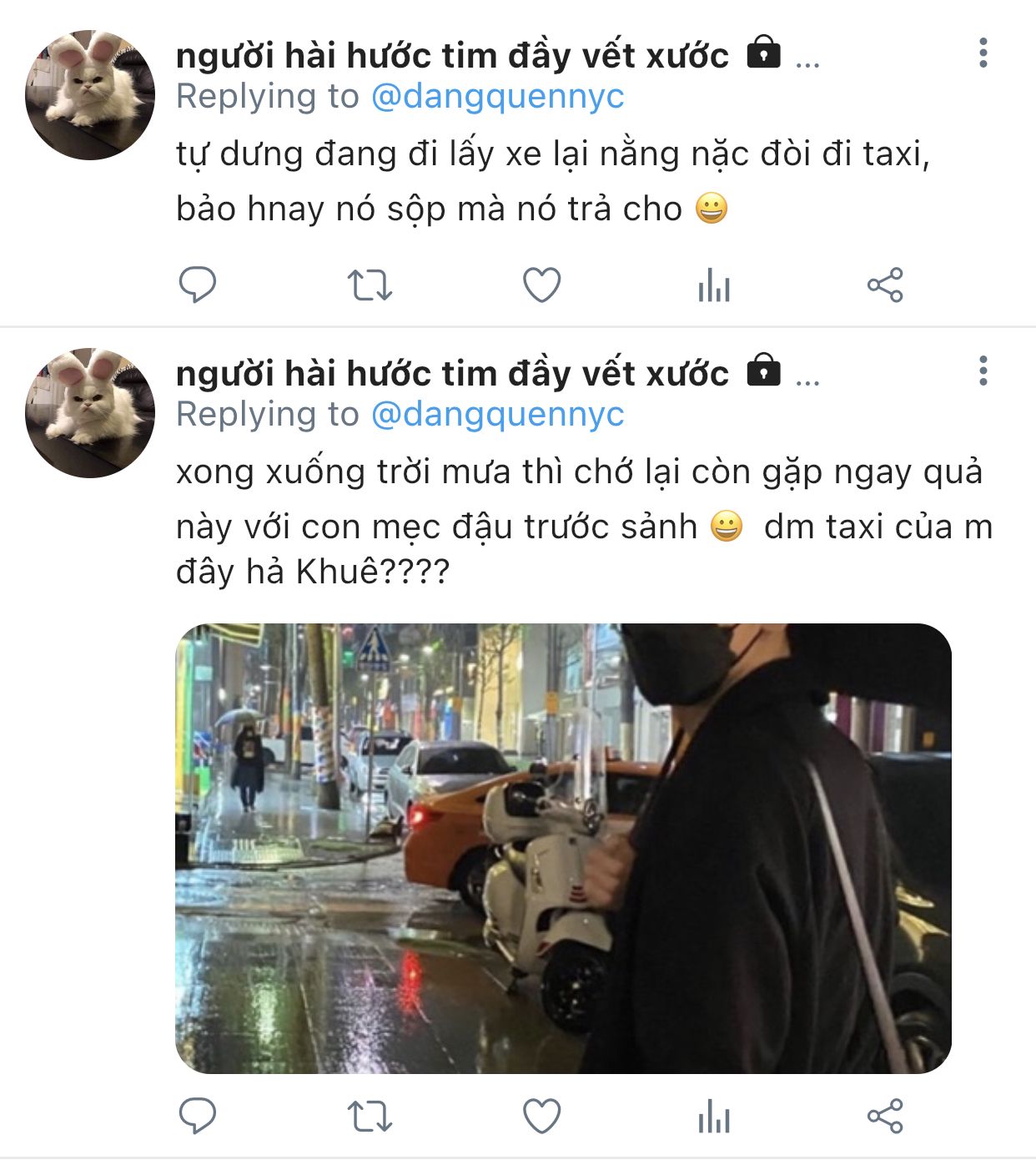View analytics of the taxi payment tweet

(714, 285)
